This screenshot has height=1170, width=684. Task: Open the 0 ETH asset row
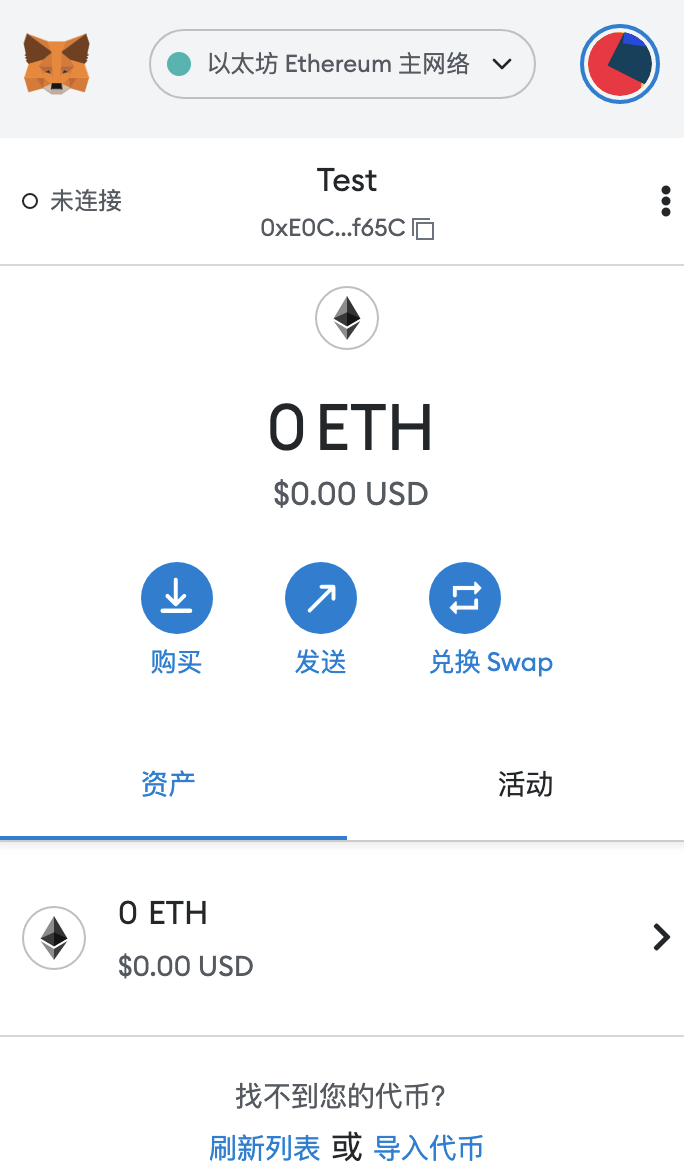pyautogui.click(x=342, y=938)
